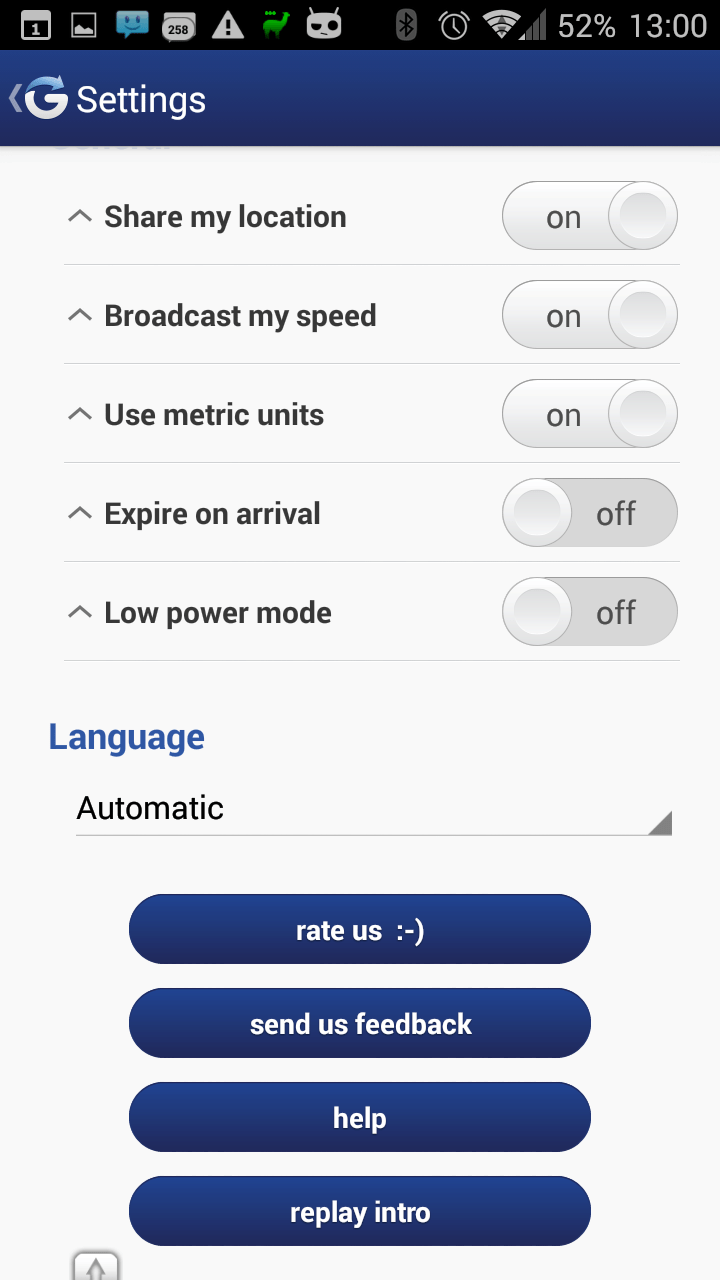This screenshot has height=1280, width=720.
Task: Collapse the Share my location description
Action: pyautogui.click(x=80, y=216)
